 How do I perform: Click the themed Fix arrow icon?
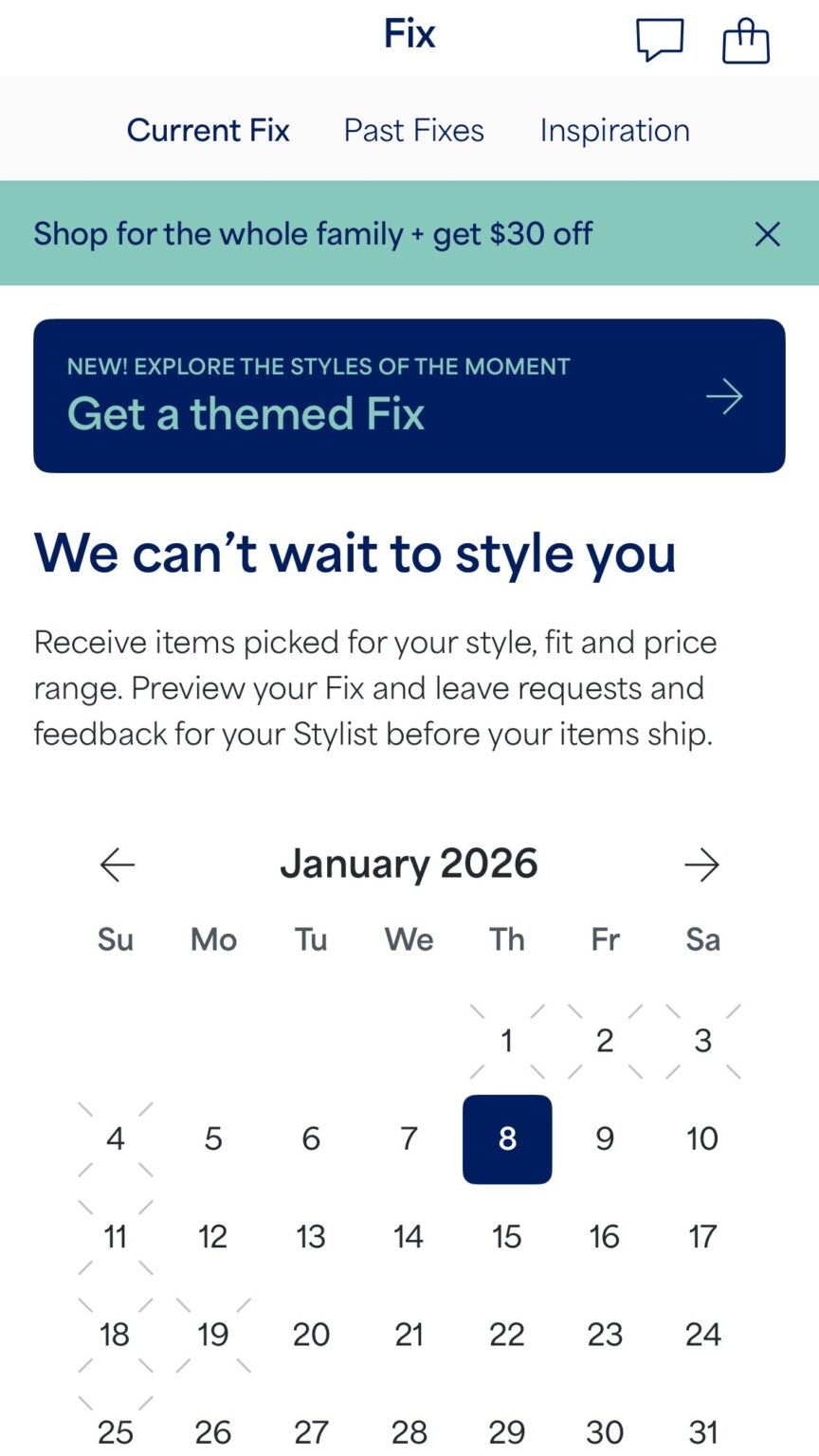(x=723, y=396)
